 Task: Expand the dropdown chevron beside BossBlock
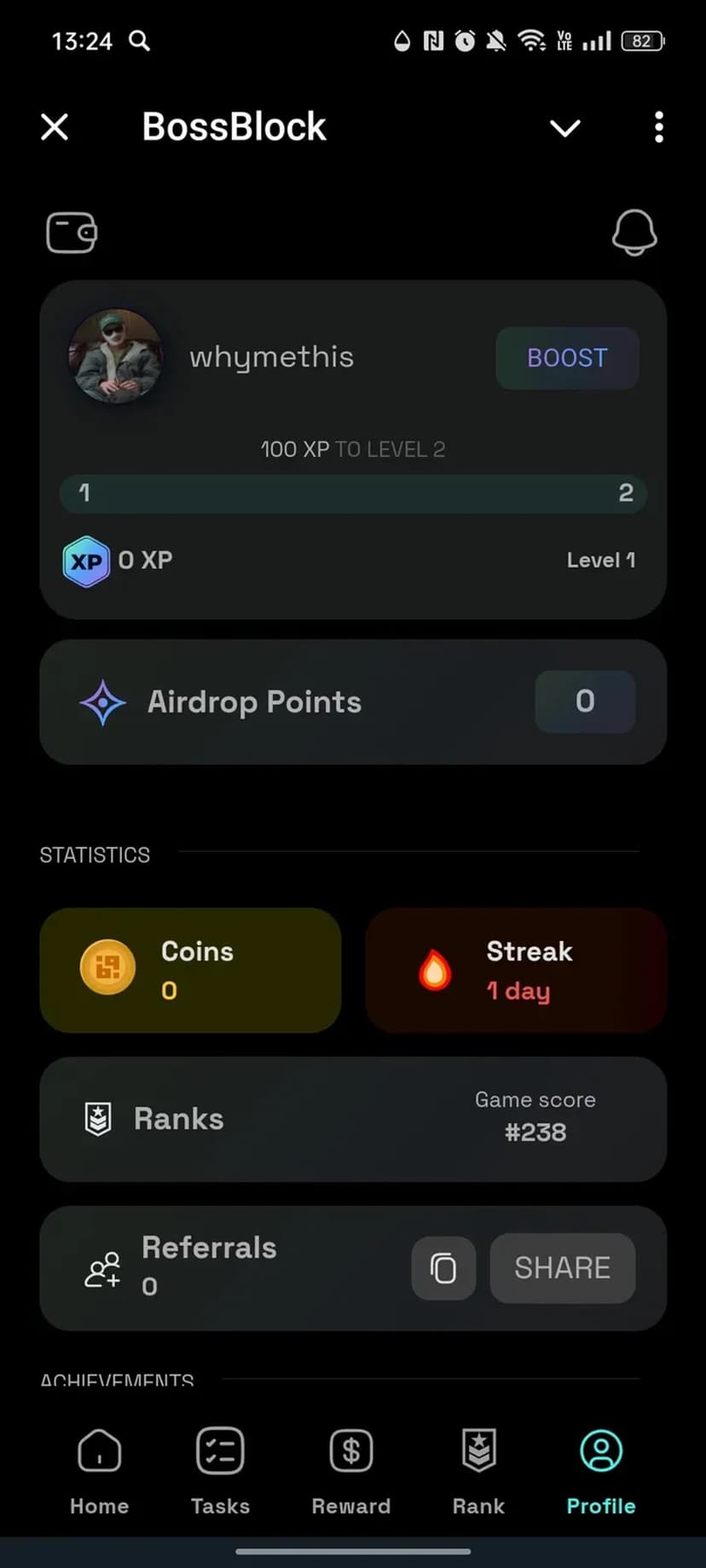[564, 129]
